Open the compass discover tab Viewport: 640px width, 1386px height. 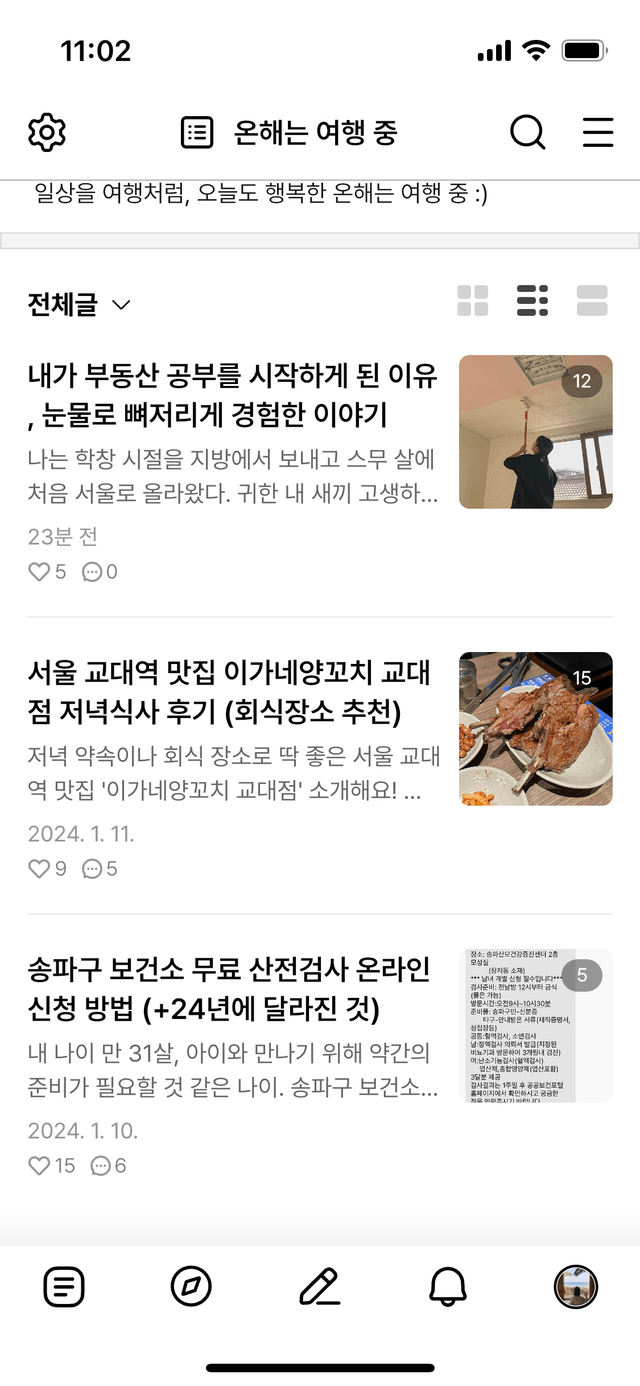tap(191, 1287)
